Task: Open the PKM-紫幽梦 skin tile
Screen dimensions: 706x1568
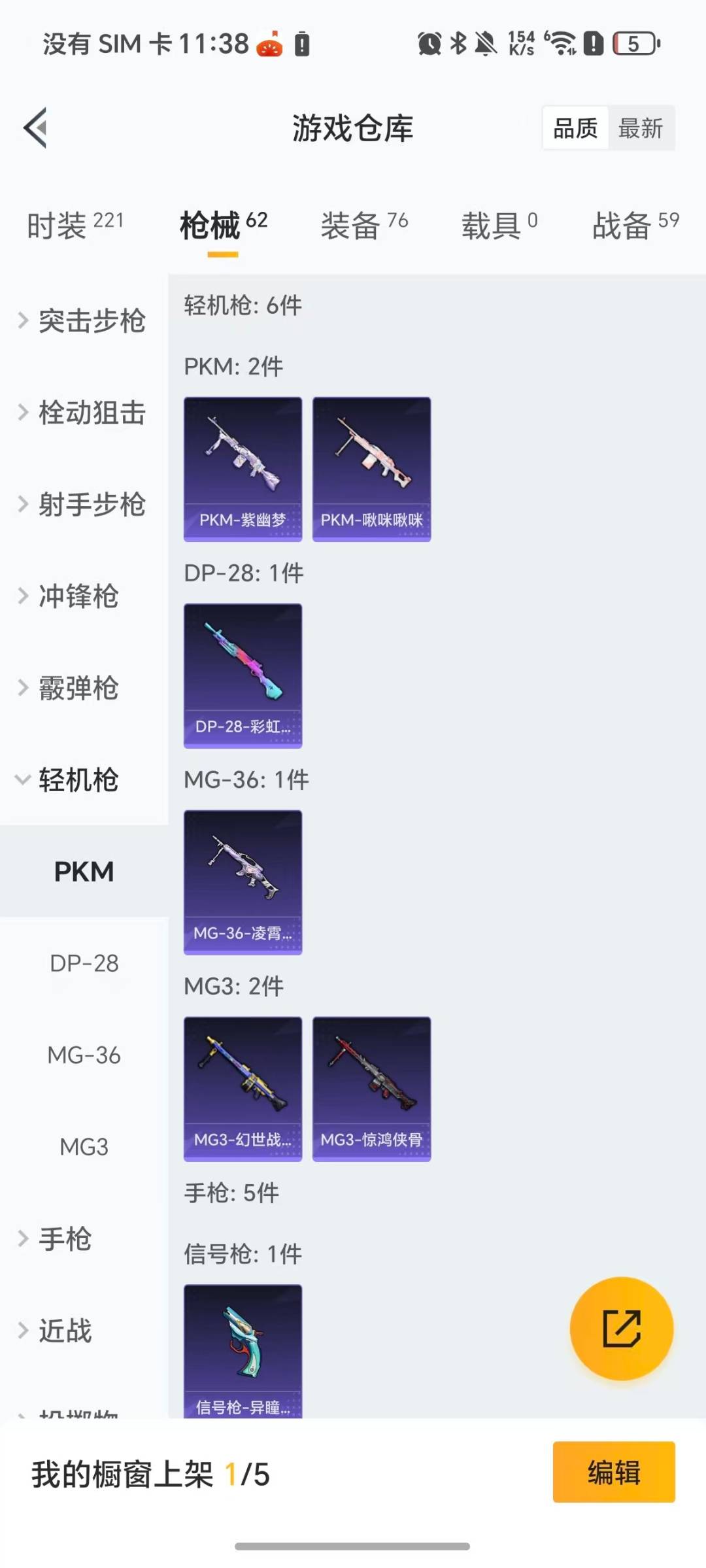Action: (243, 469)
